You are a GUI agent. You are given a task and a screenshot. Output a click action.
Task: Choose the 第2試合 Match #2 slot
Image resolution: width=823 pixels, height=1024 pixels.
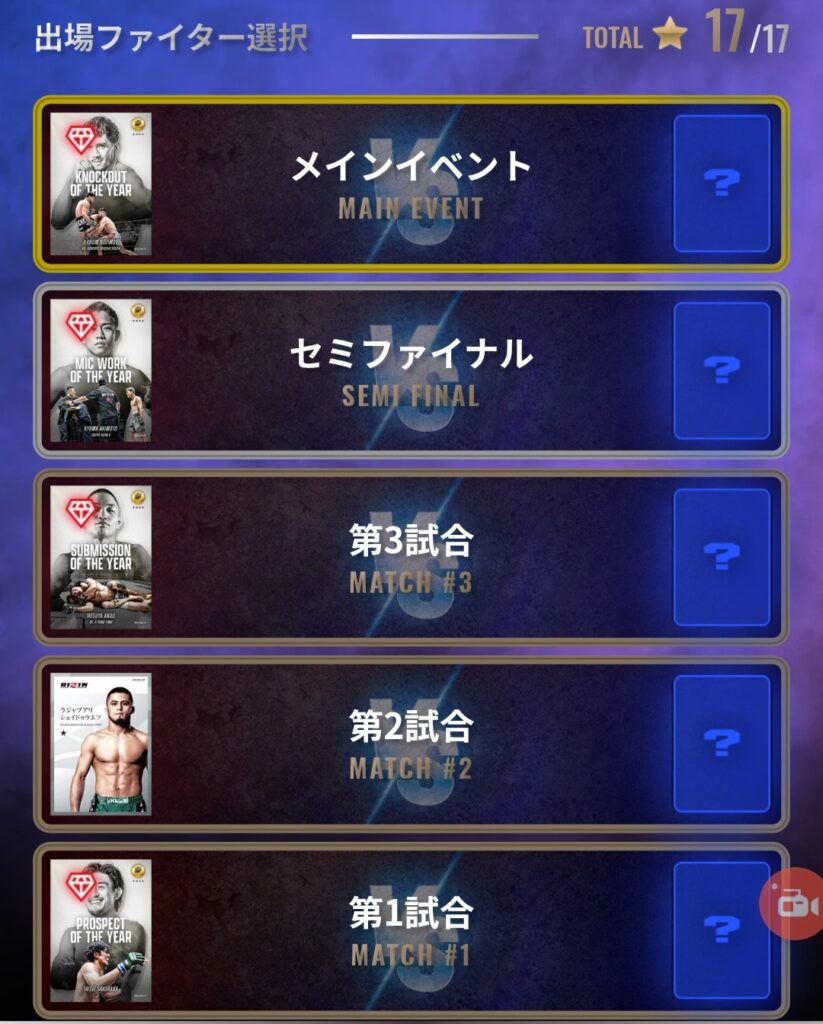411,744
